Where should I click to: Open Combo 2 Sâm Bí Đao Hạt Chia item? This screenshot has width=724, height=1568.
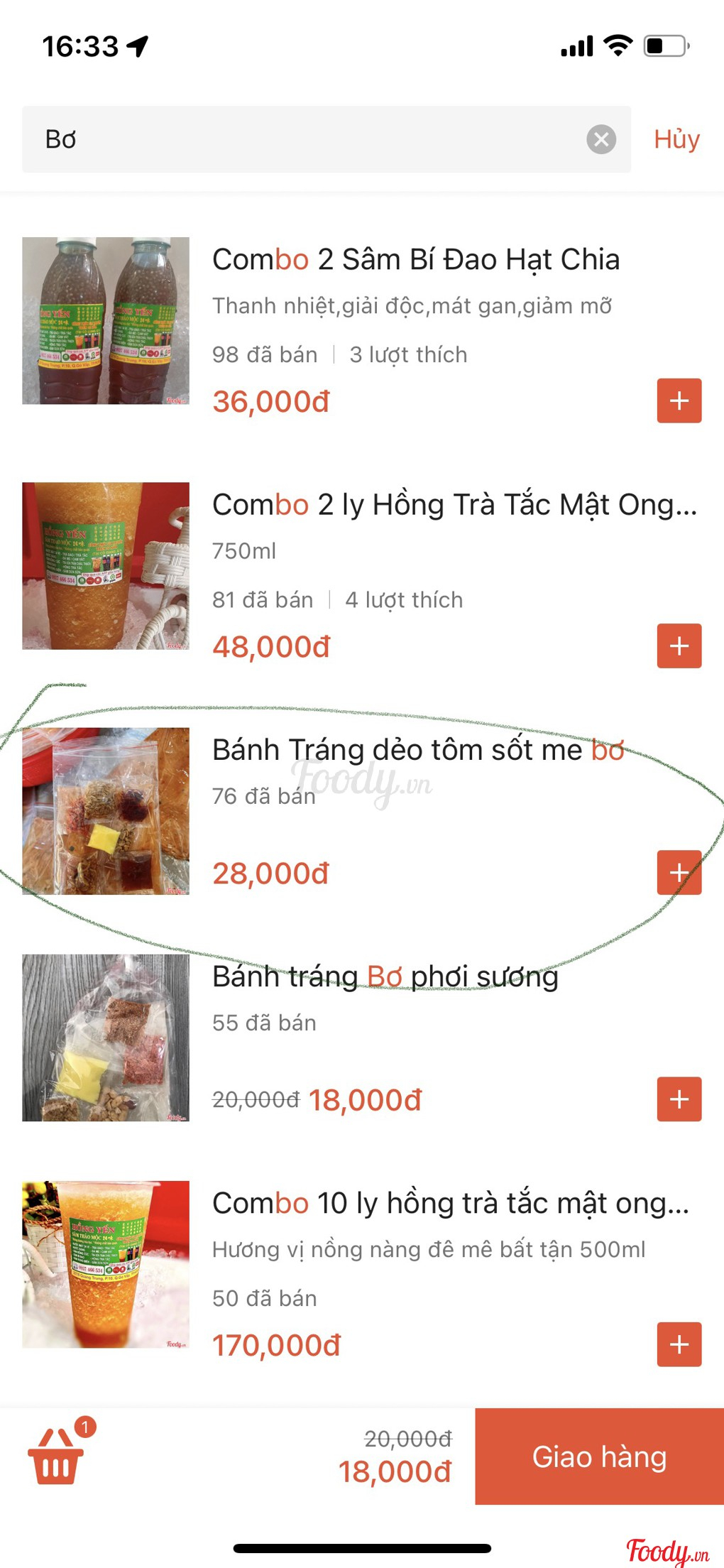pos(415,260)
